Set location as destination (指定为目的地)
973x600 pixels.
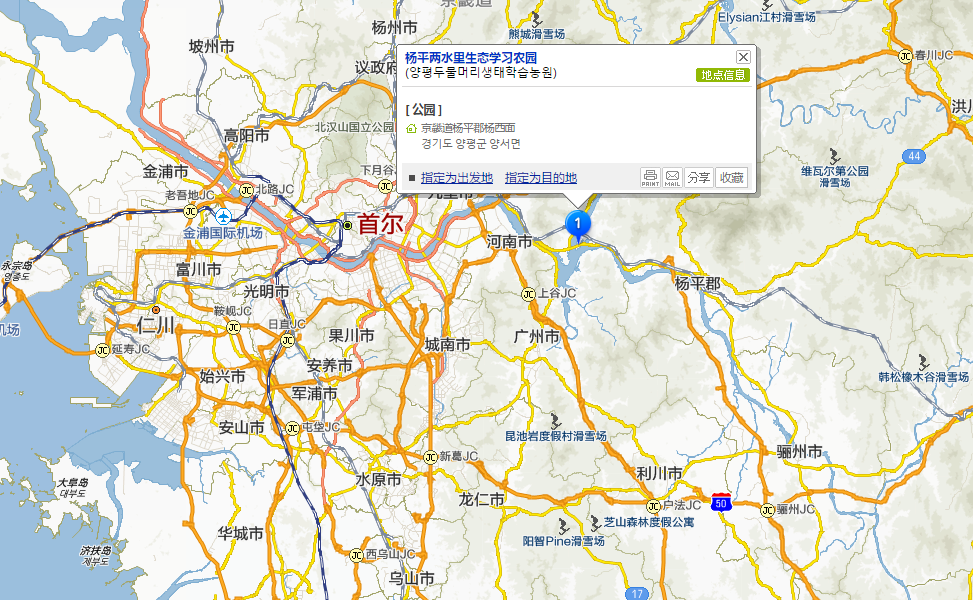pyautogui.click(x=540, y=178)
